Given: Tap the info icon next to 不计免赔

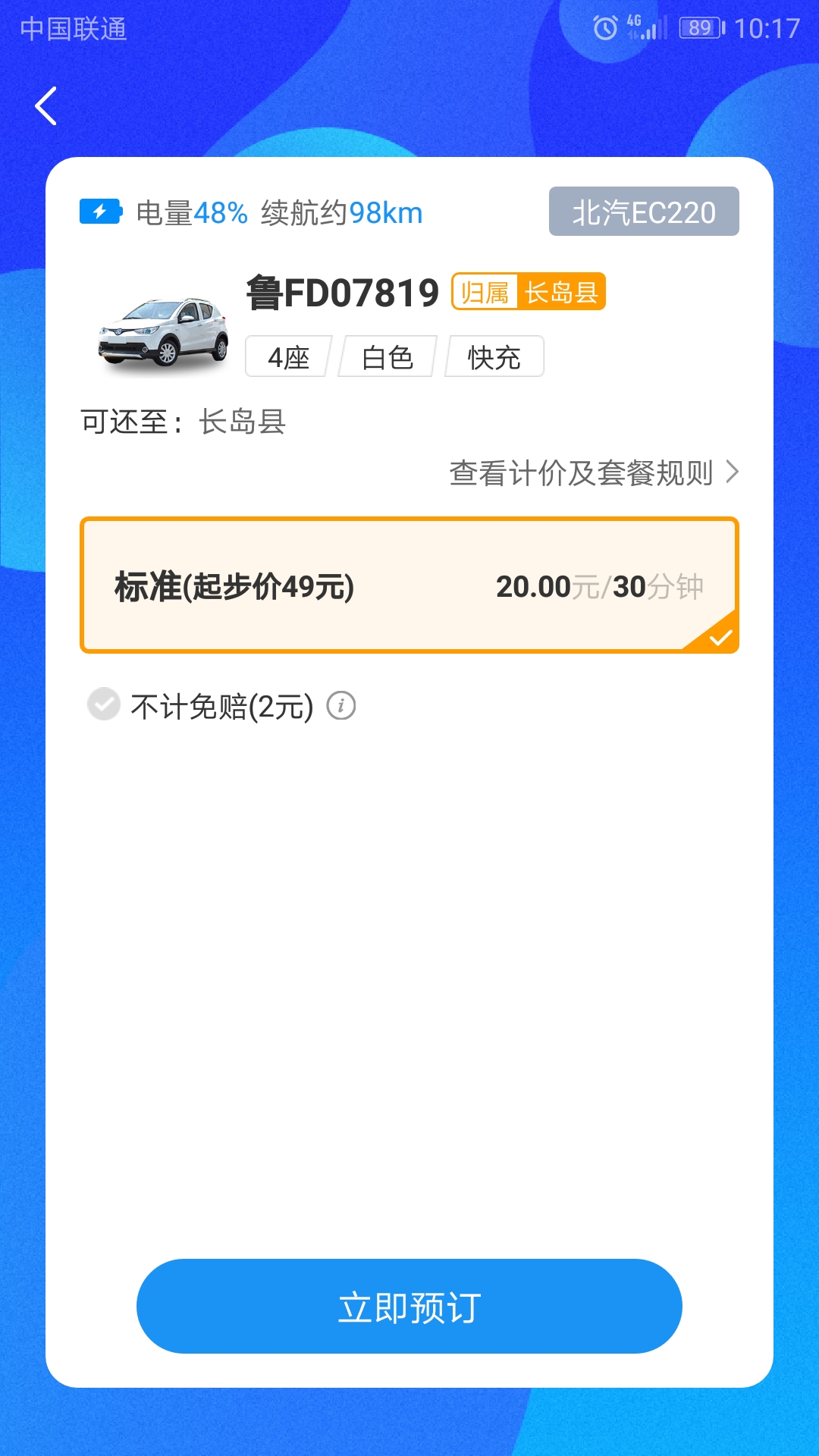Looking at the screenshot, I should pos(342,705).
